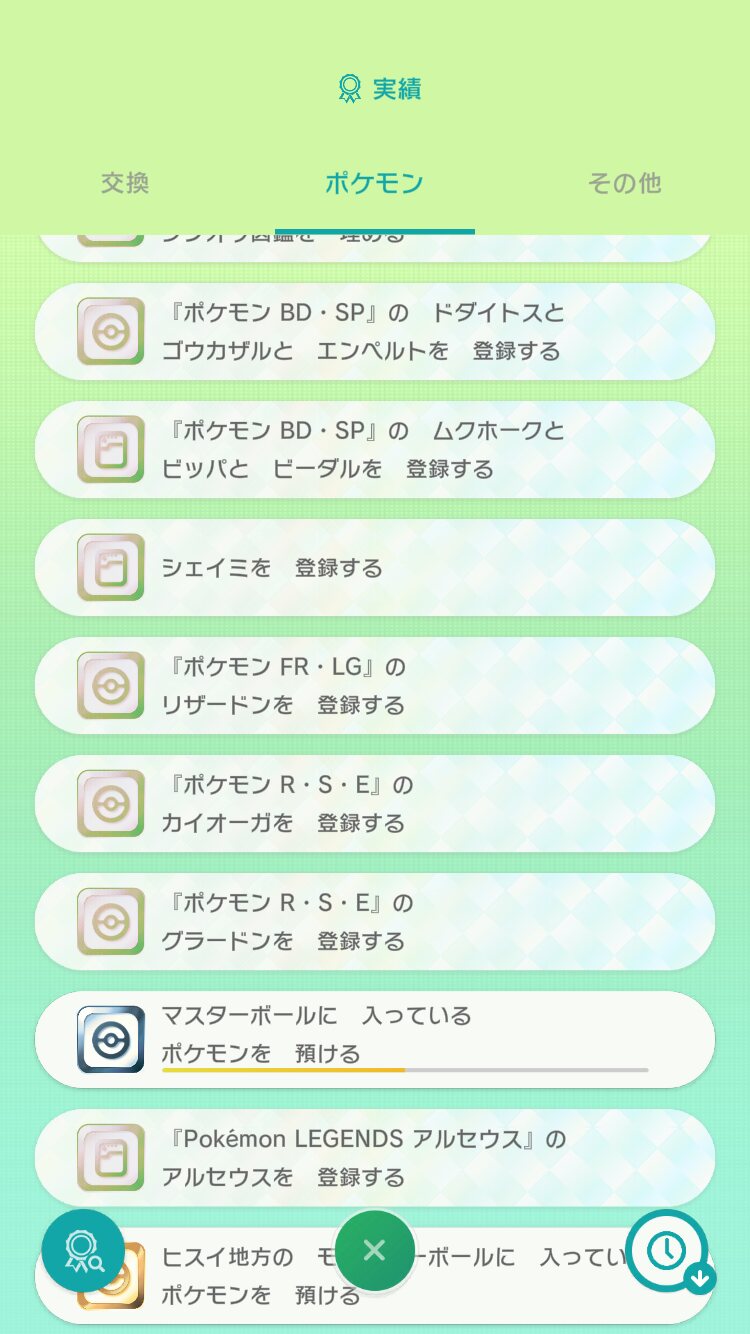750x1334 pixels.
Task: Open ドダイトス・ゴウカザル・エンペルト achievement
Action: [x=375, y=331]
